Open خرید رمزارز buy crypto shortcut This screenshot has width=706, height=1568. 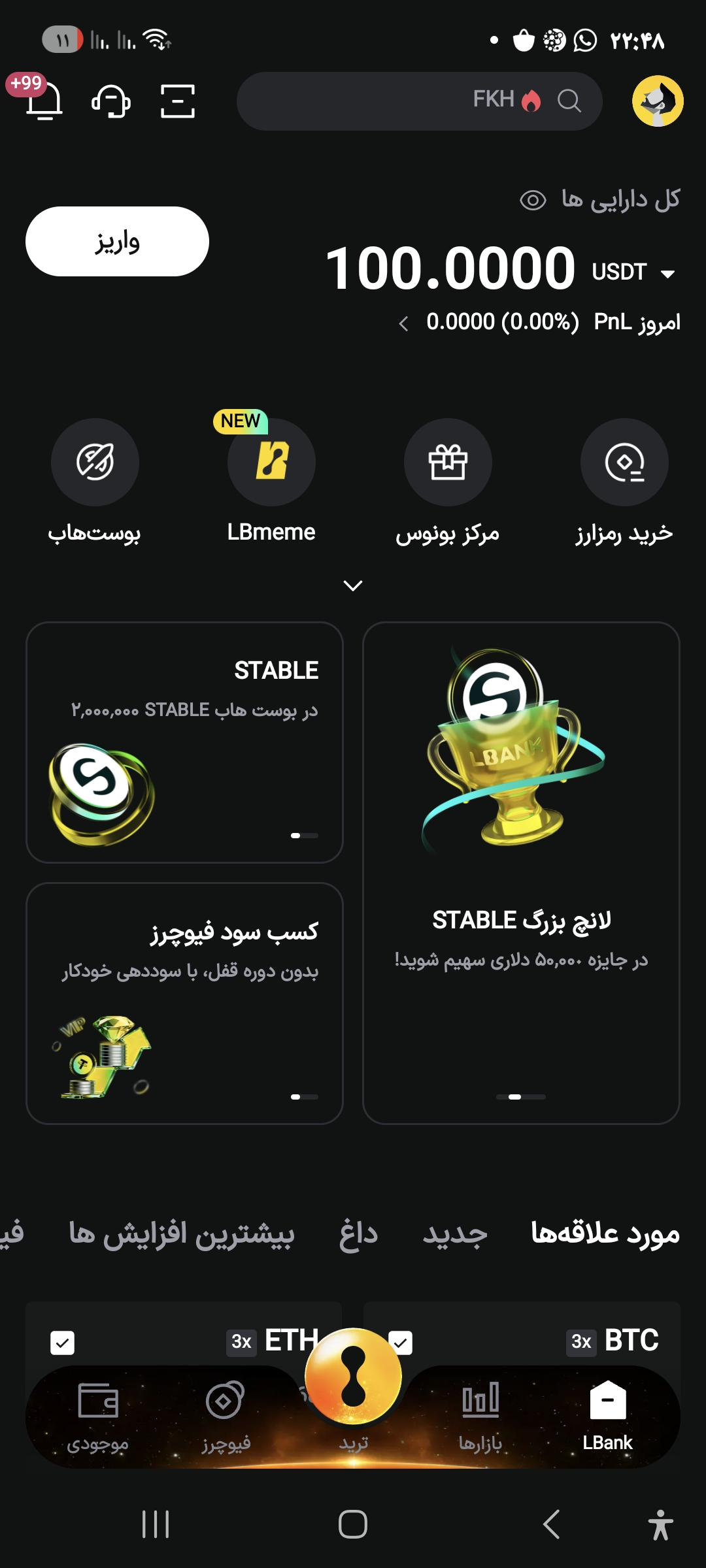tap(624, 463)
